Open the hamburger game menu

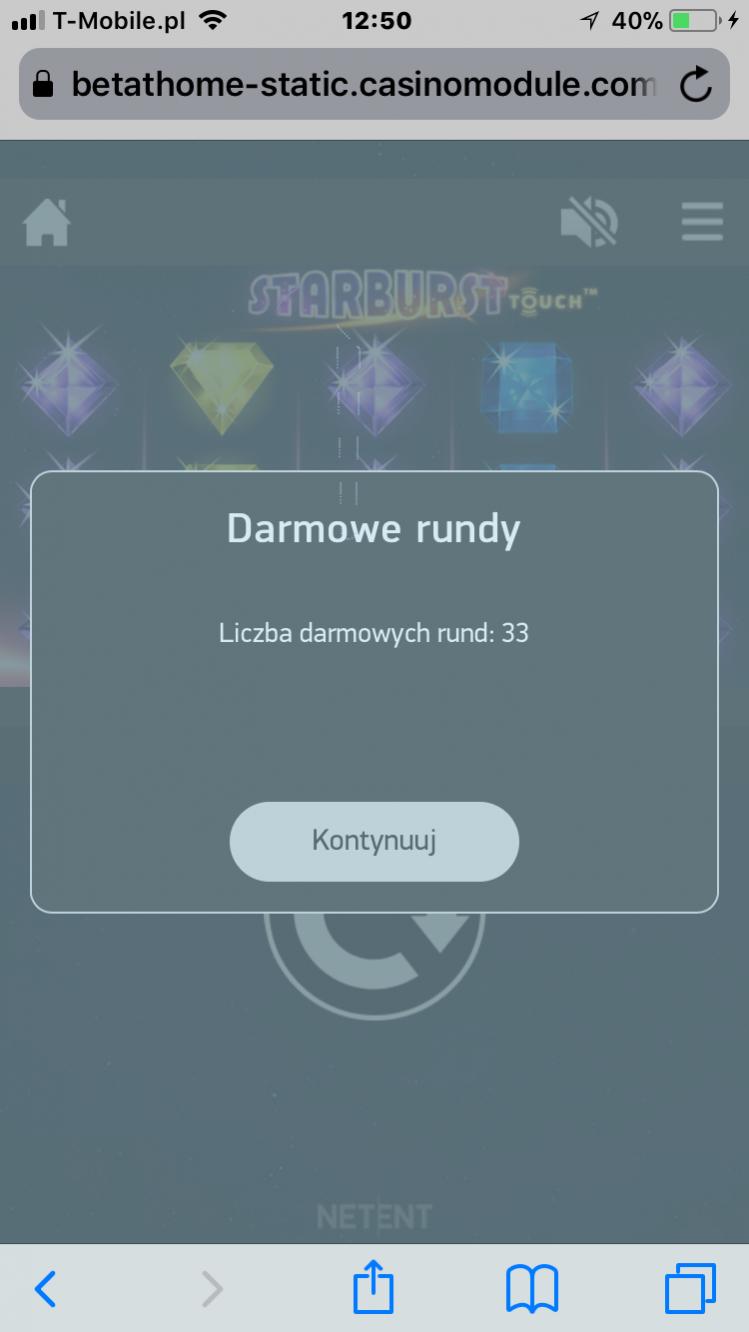click(702, 222)
